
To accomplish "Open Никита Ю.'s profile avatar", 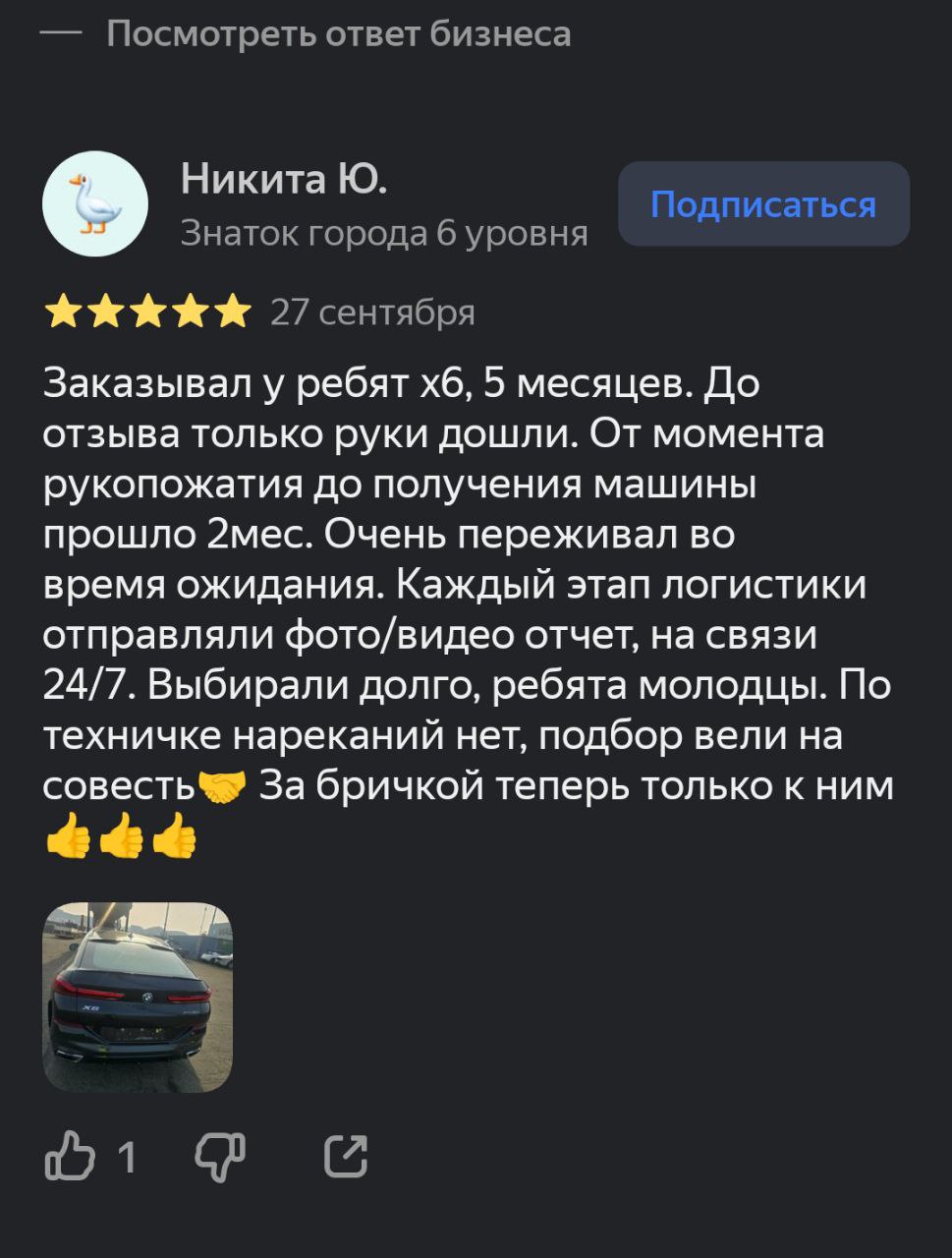I will click(94, 204).
